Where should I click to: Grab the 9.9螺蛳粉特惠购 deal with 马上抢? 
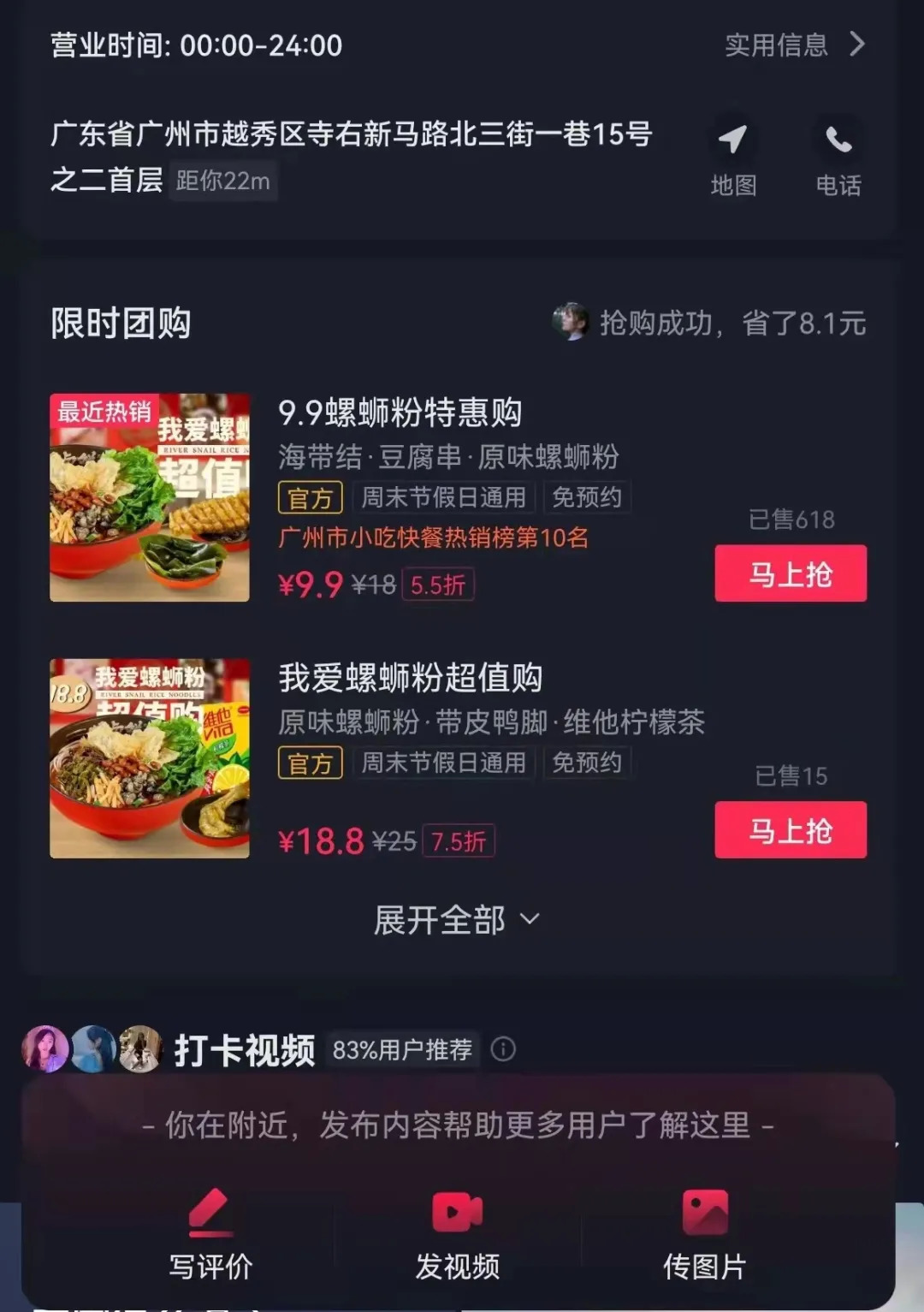[x=790, y=573]
